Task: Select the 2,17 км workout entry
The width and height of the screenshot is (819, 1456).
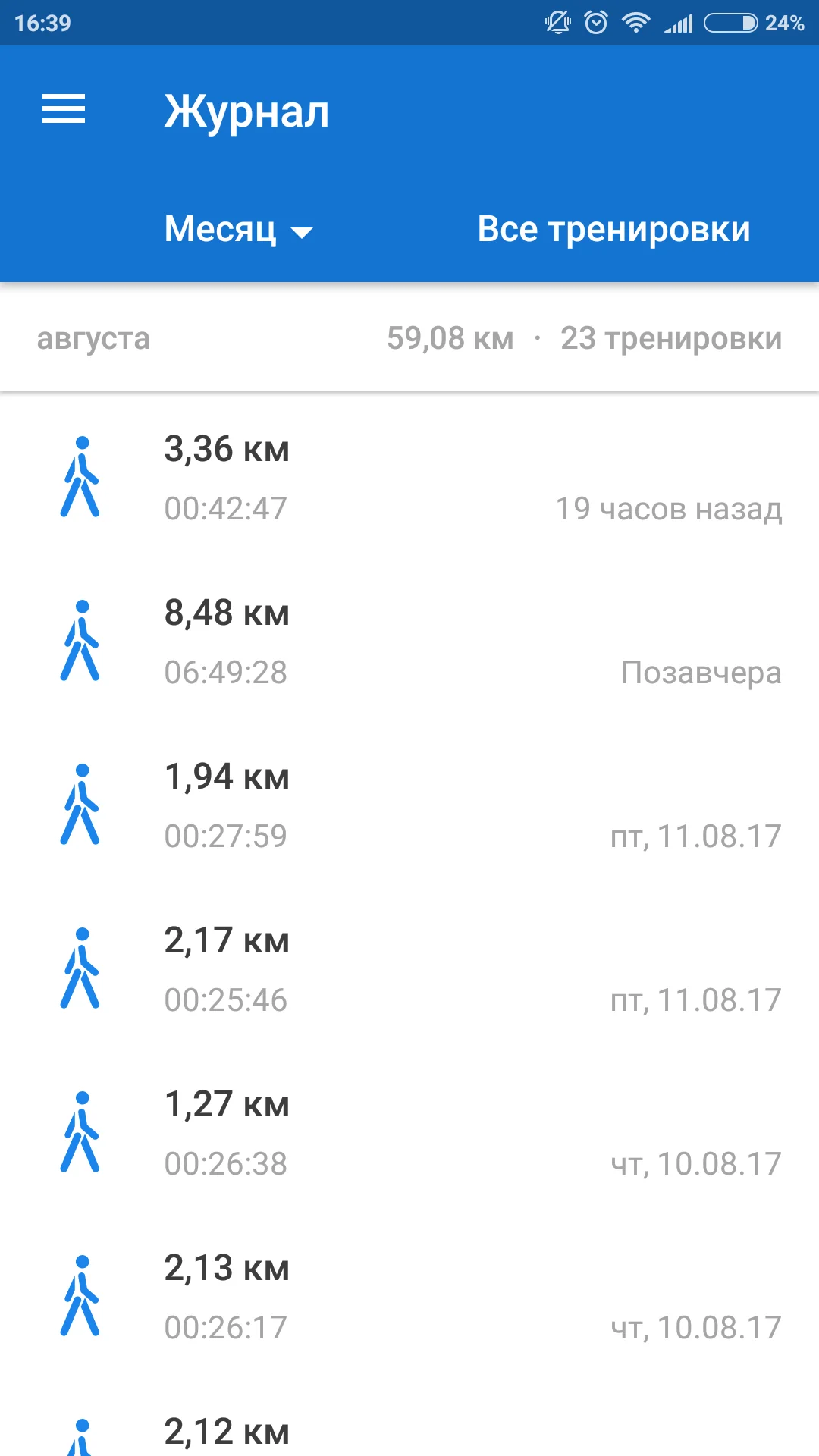Action: coord(409,969)
